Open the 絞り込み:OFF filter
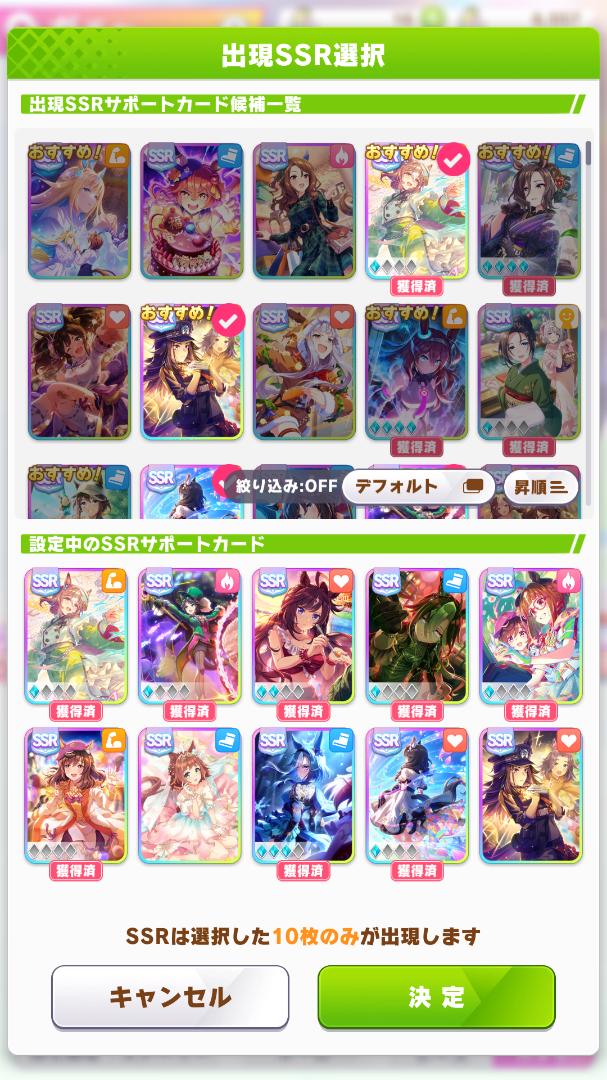 pos(284,487)
